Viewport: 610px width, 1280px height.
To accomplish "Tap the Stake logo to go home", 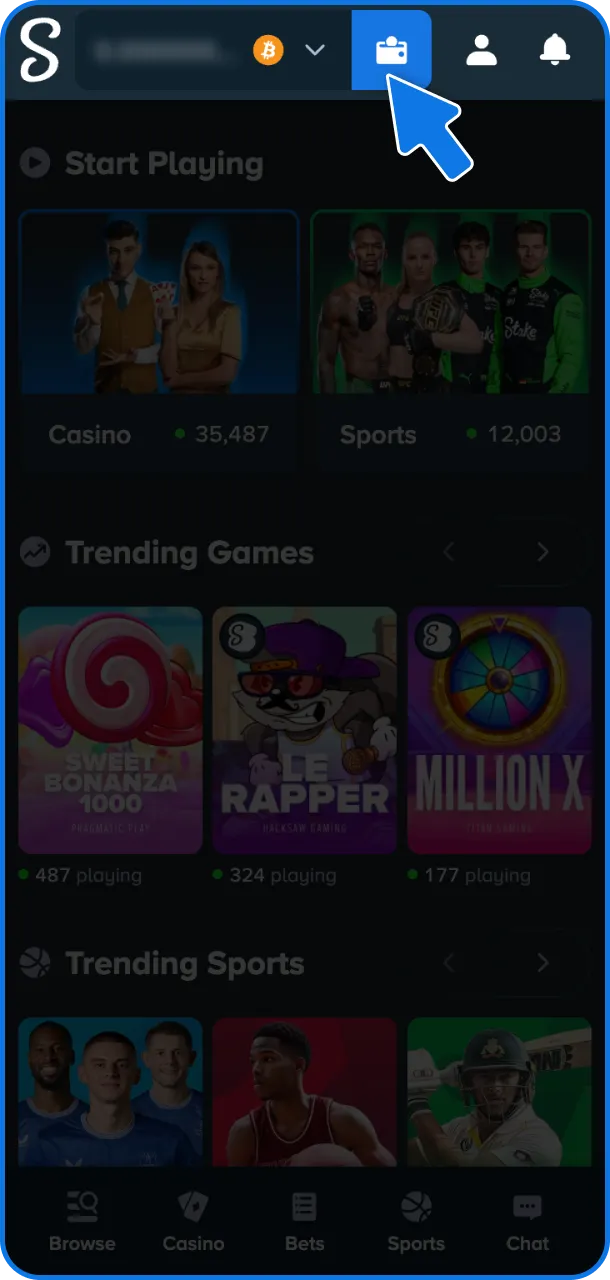I will tap(40, 50).
